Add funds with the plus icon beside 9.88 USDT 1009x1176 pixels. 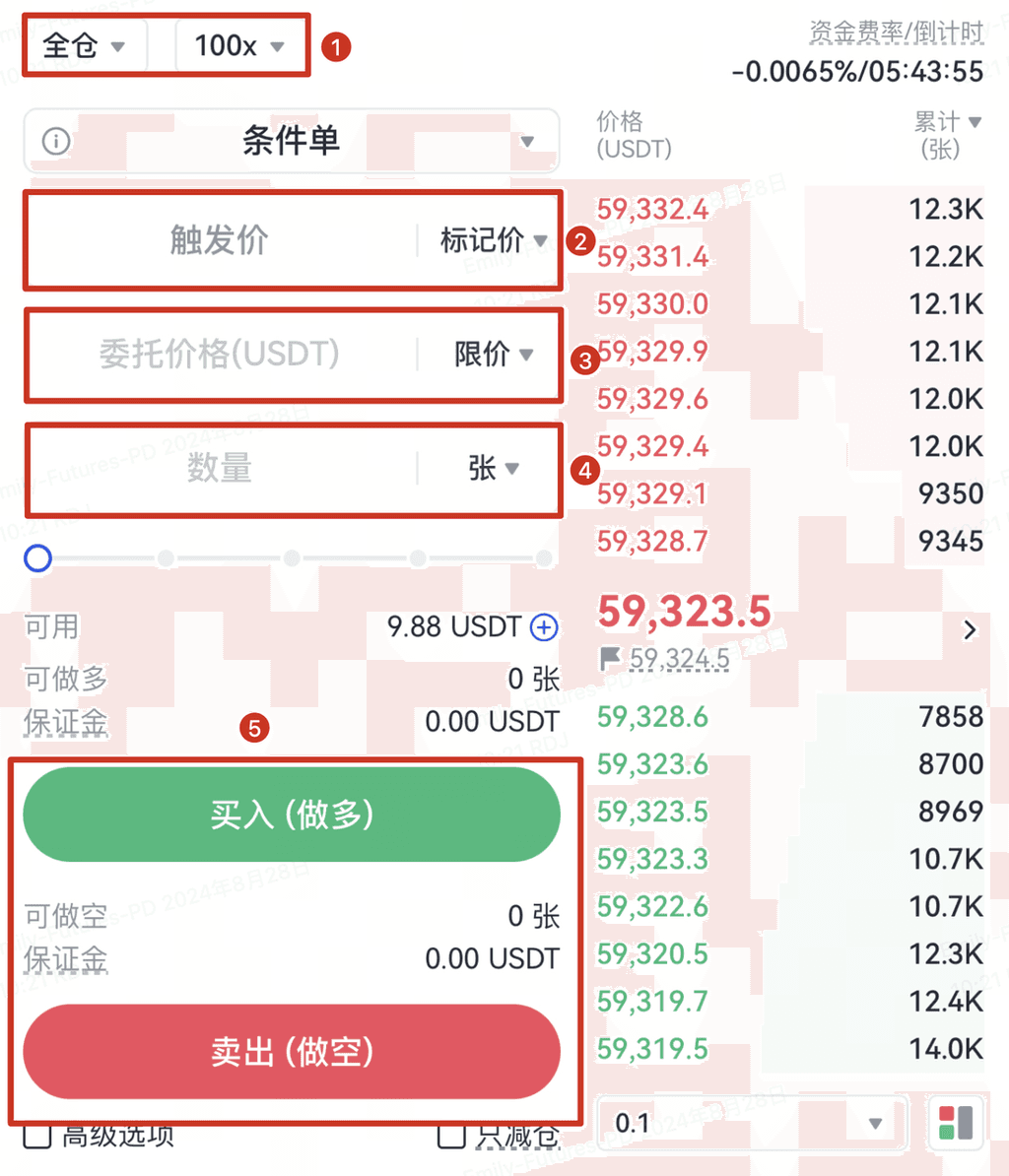click(x=544, y=626)
